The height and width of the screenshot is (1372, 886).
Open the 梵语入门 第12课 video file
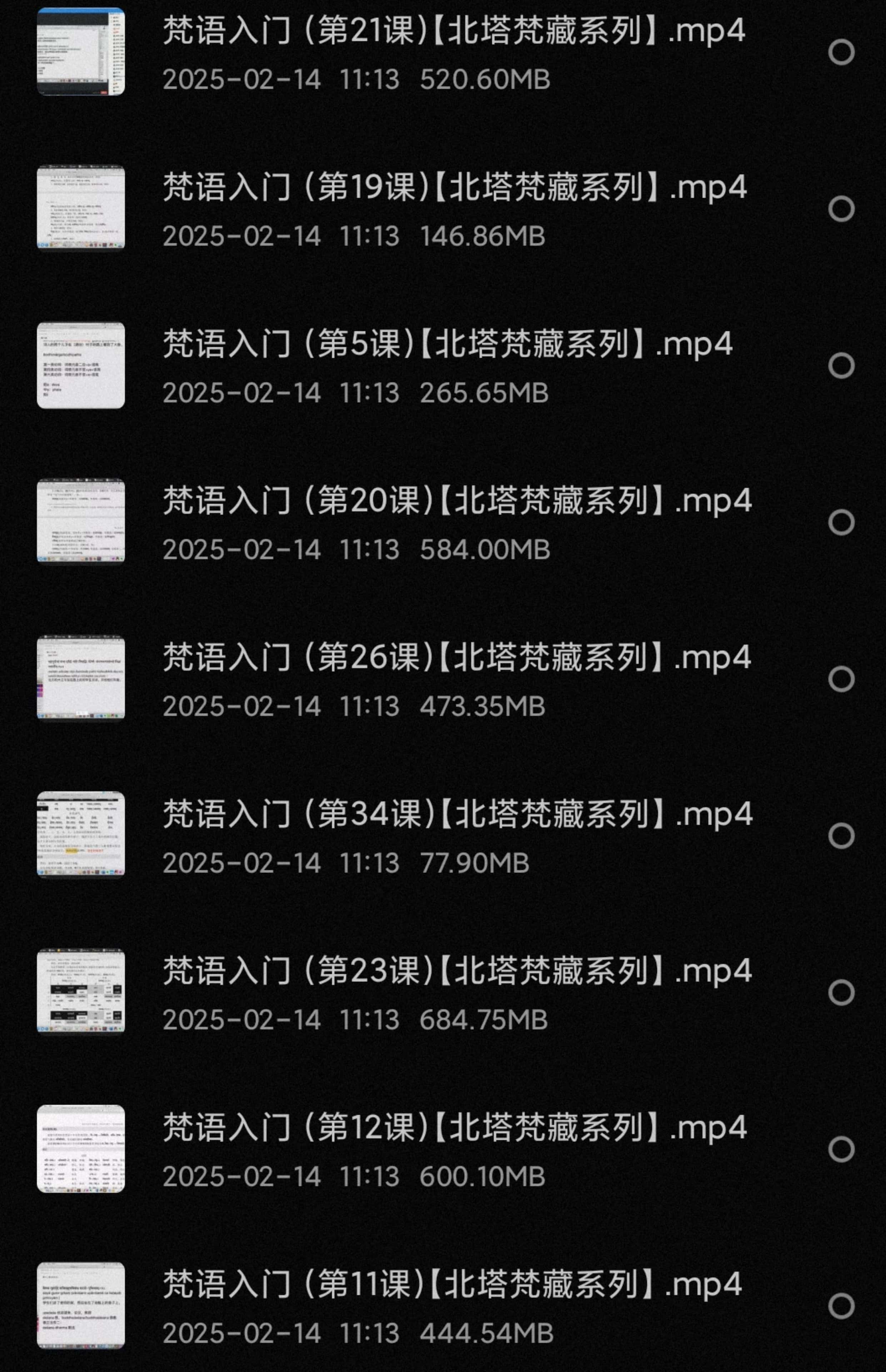[454, 1128]
